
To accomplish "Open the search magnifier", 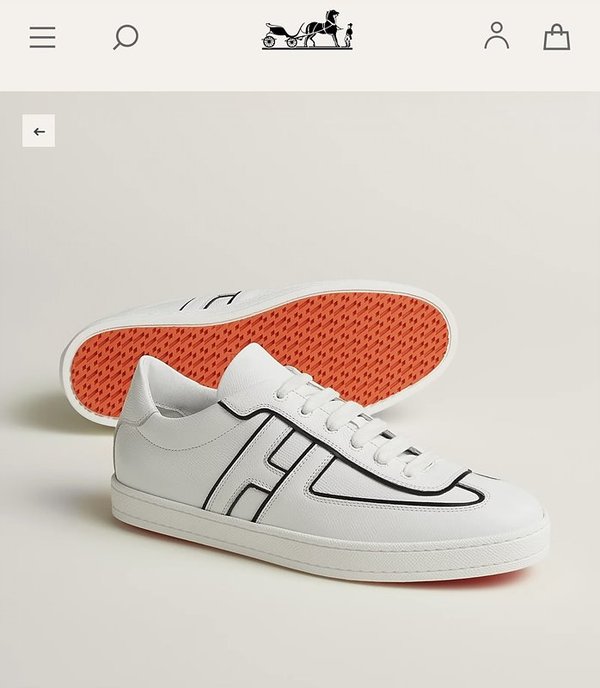I will [x=125, y=38].
